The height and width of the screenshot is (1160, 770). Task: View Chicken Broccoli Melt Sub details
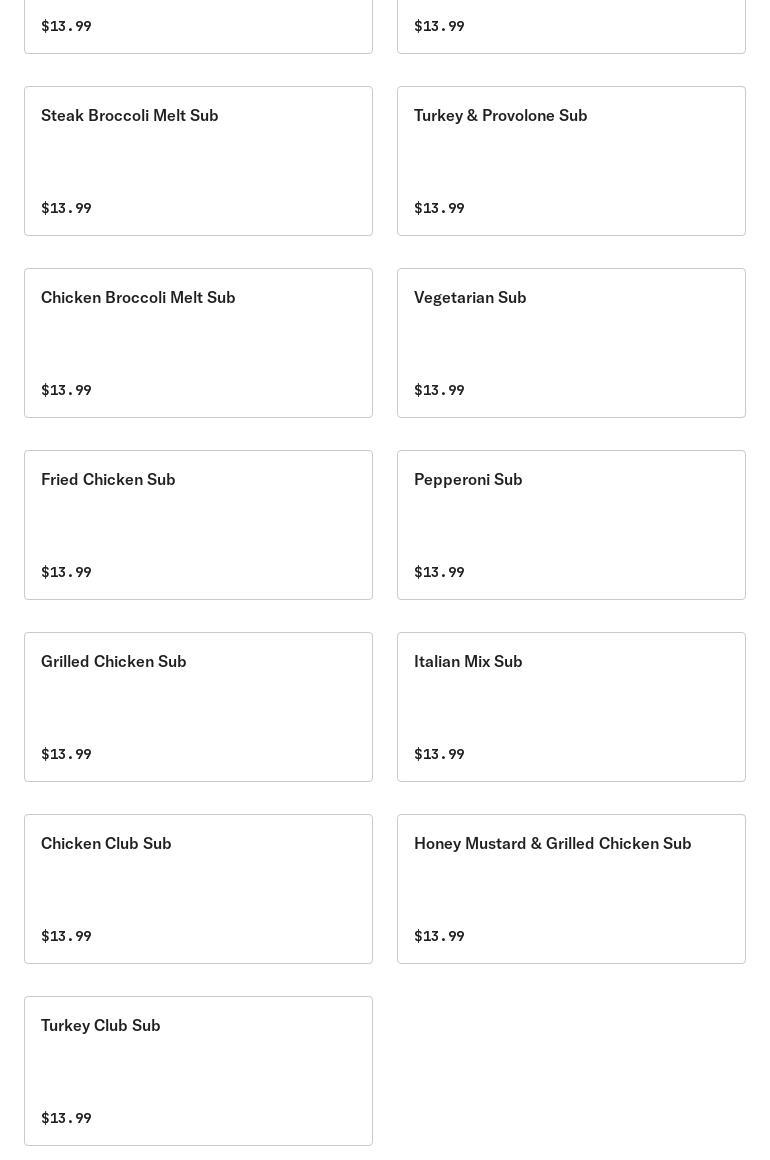coord(198,343)
